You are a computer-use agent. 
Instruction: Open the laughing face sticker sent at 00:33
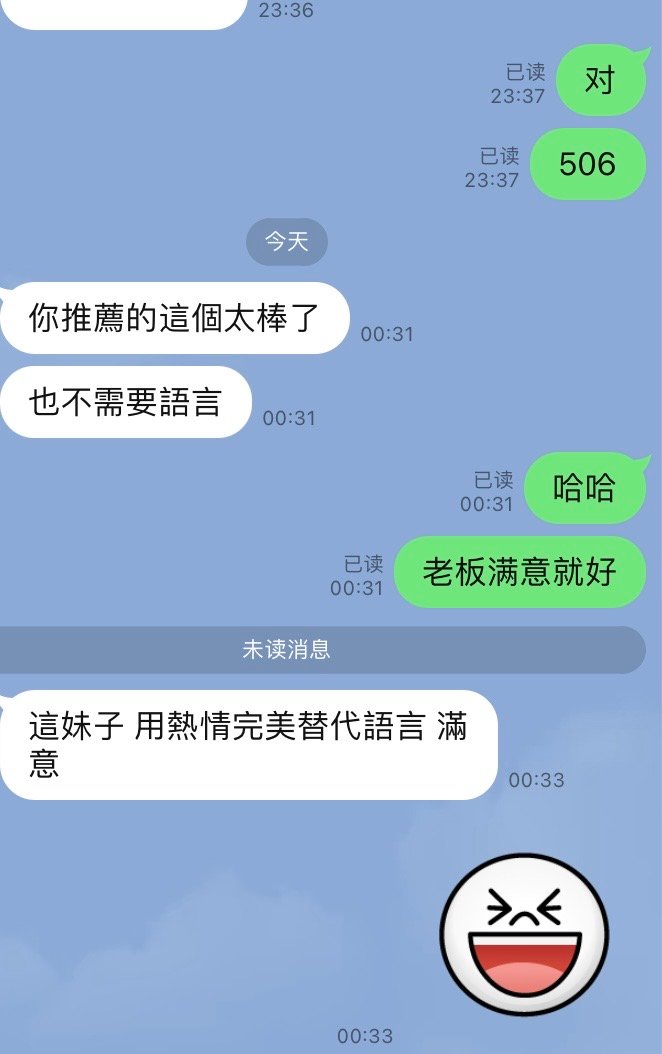[524, 935]
